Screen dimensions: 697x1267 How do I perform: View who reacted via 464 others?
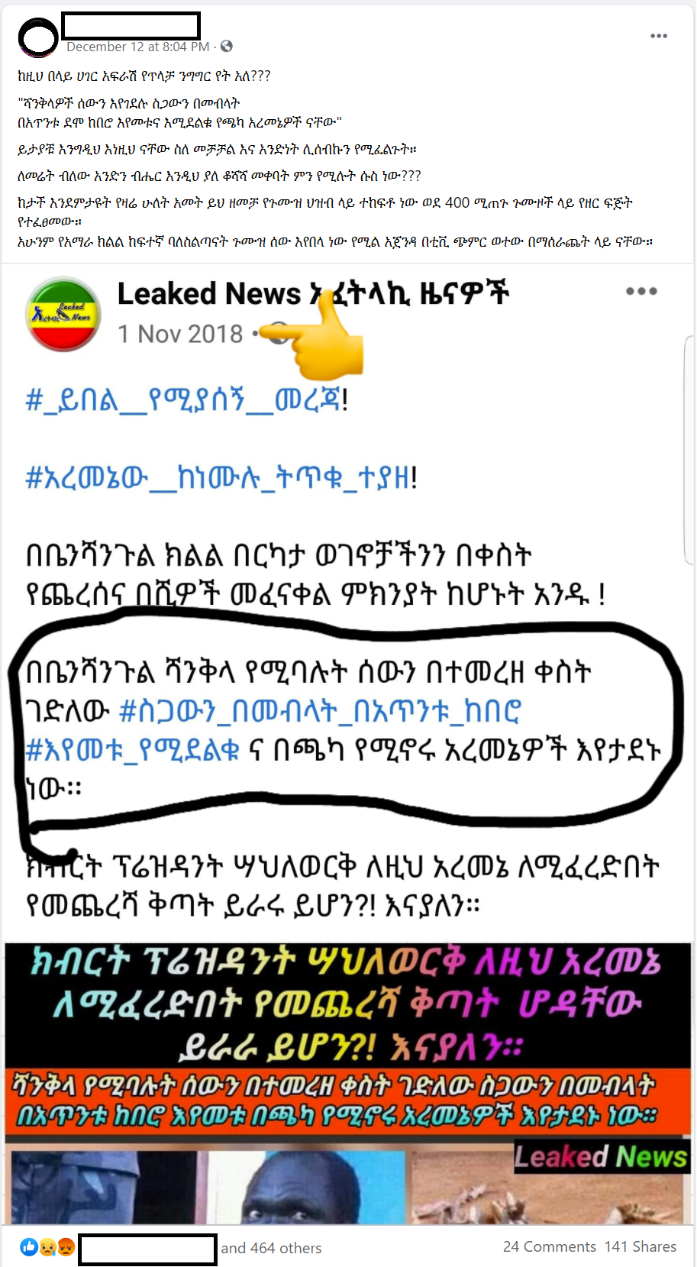(271, 1248)
